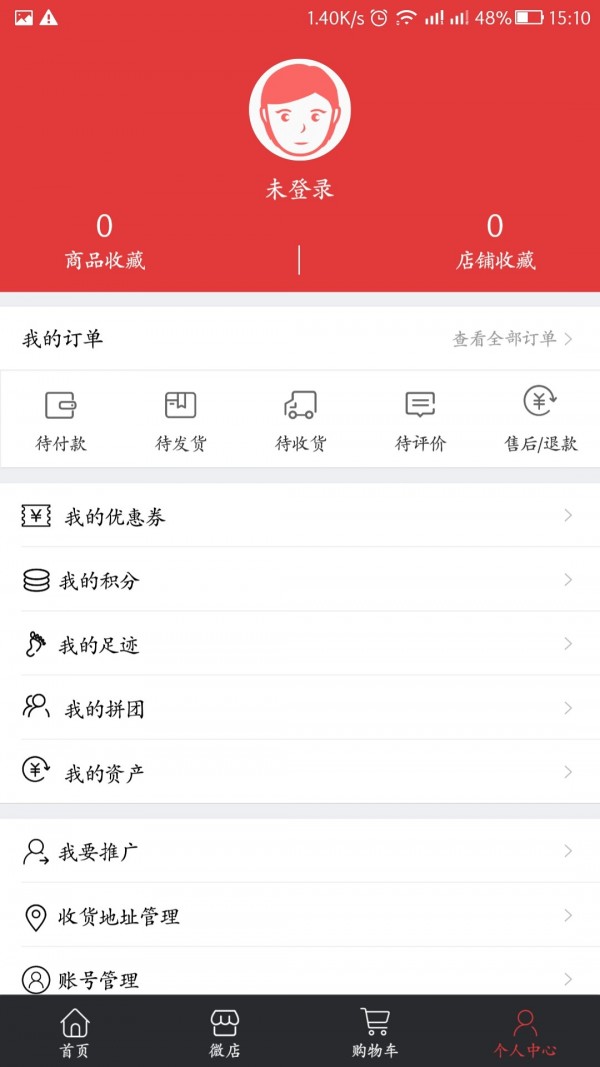The image size is (600, 1067).
Task: Open 我的积分 points row
Action: tap(300, 580)
